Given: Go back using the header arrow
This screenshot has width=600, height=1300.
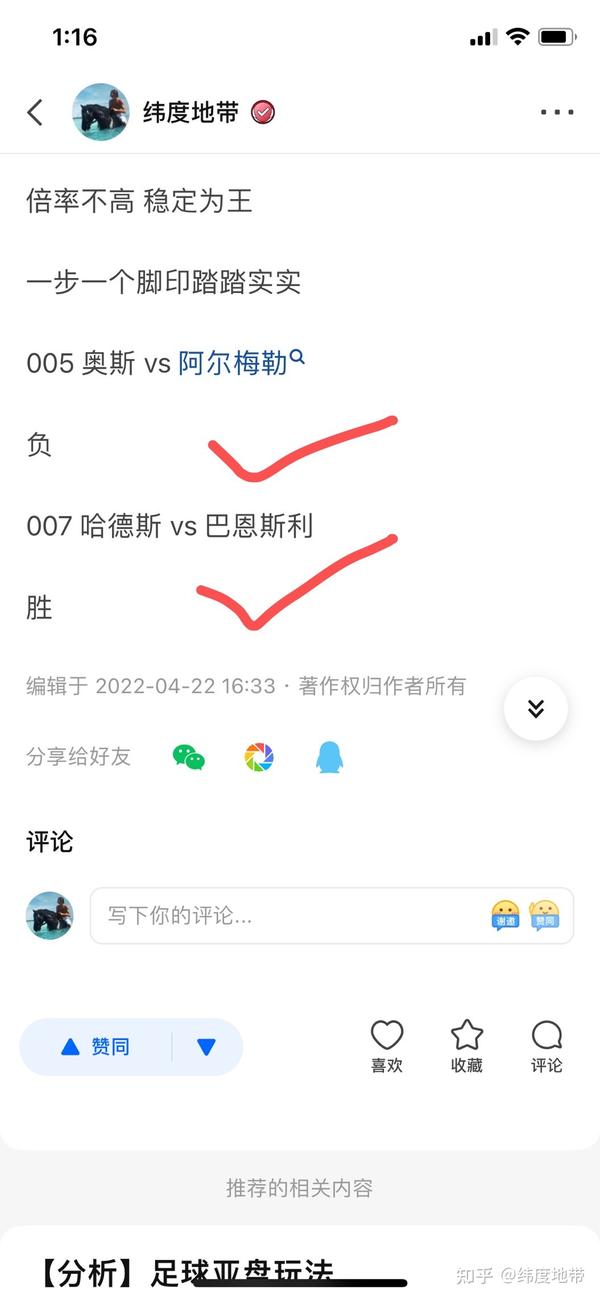Looking at the screenshot, I should (36, 112).
